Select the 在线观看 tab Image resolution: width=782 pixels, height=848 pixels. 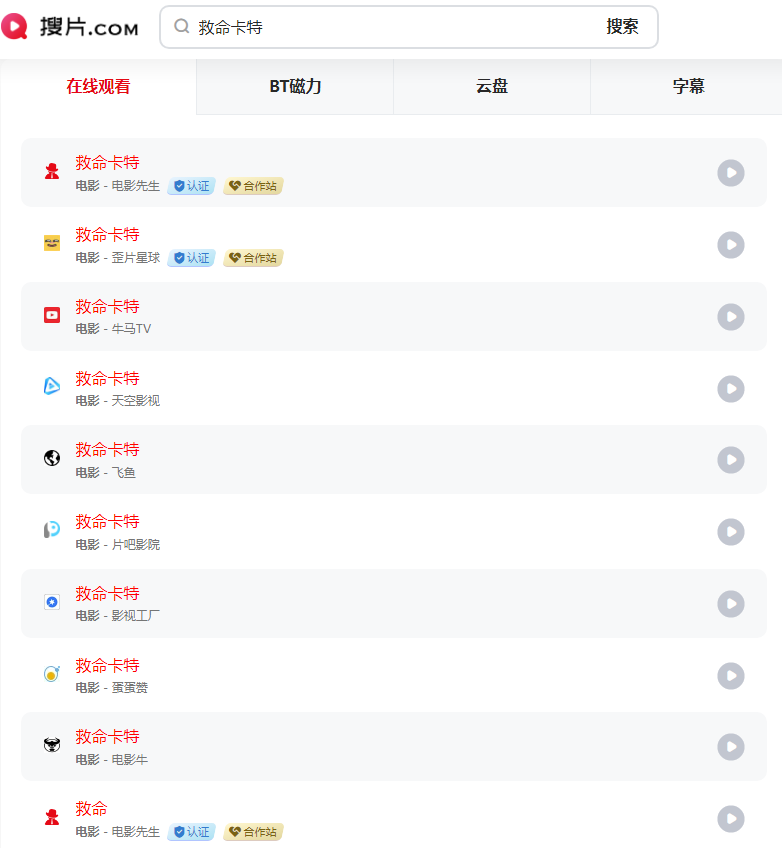(98, 87)
